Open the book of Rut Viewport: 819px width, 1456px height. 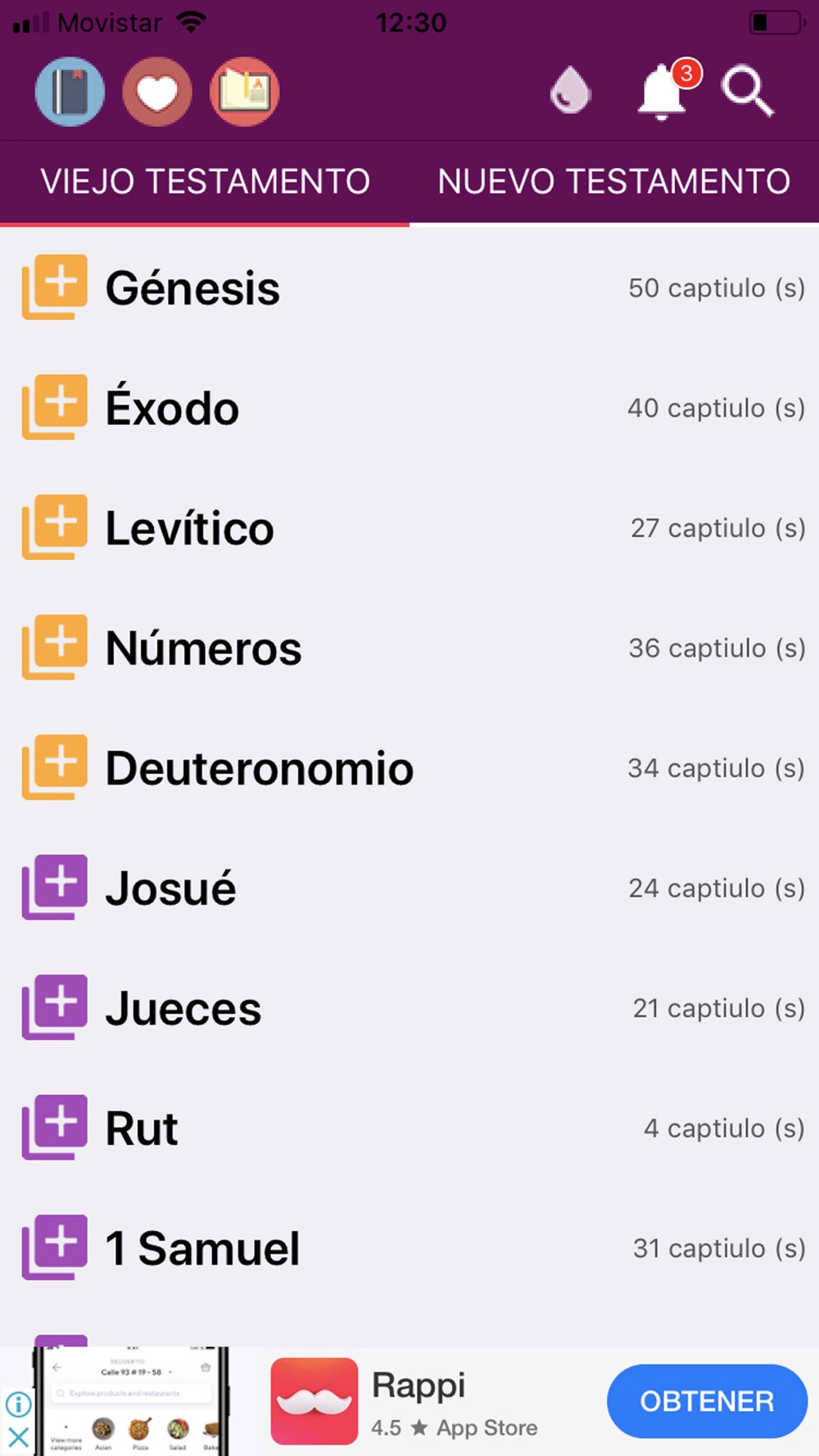(409, 1128)
